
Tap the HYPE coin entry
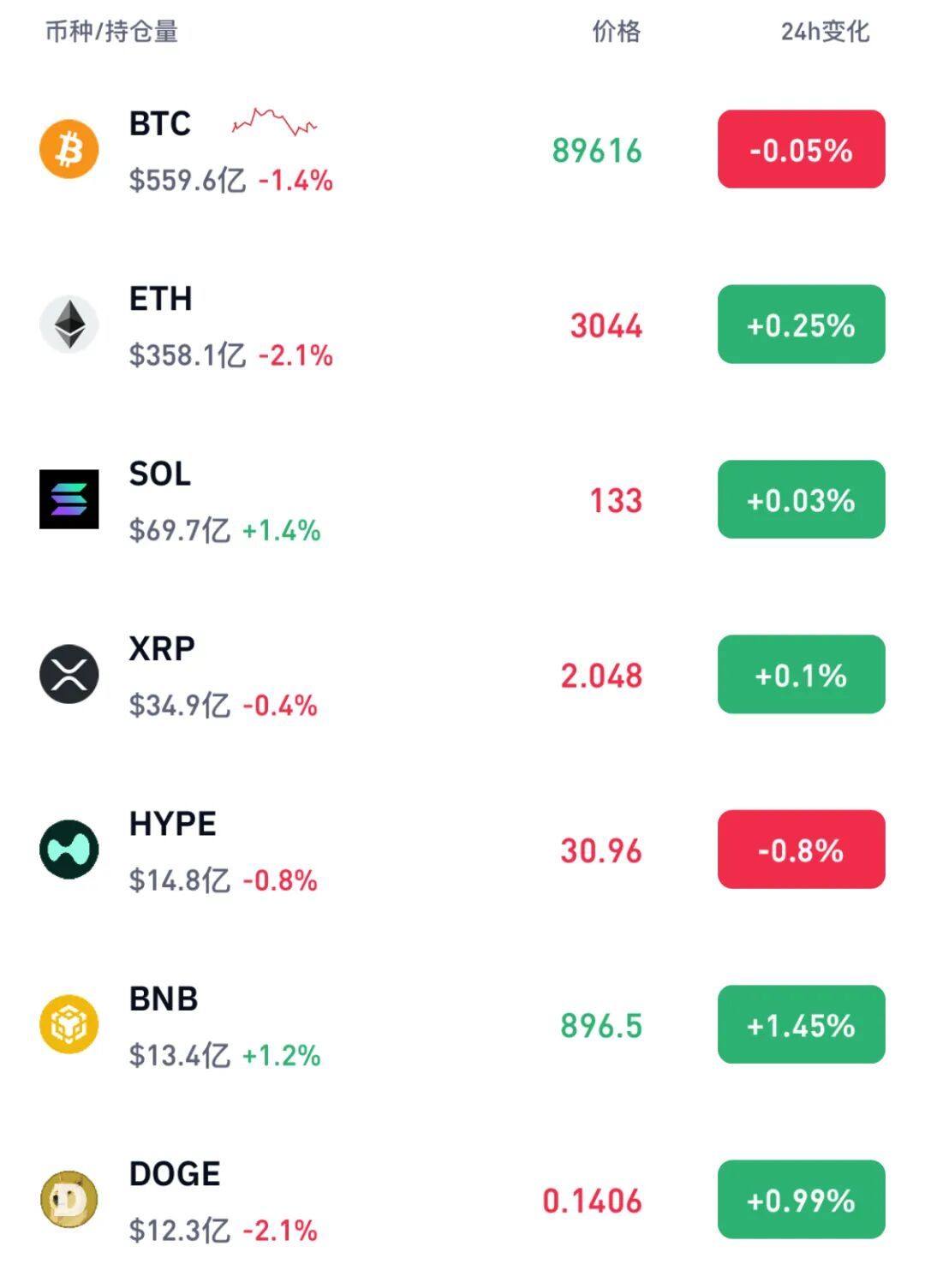[172, 824]
